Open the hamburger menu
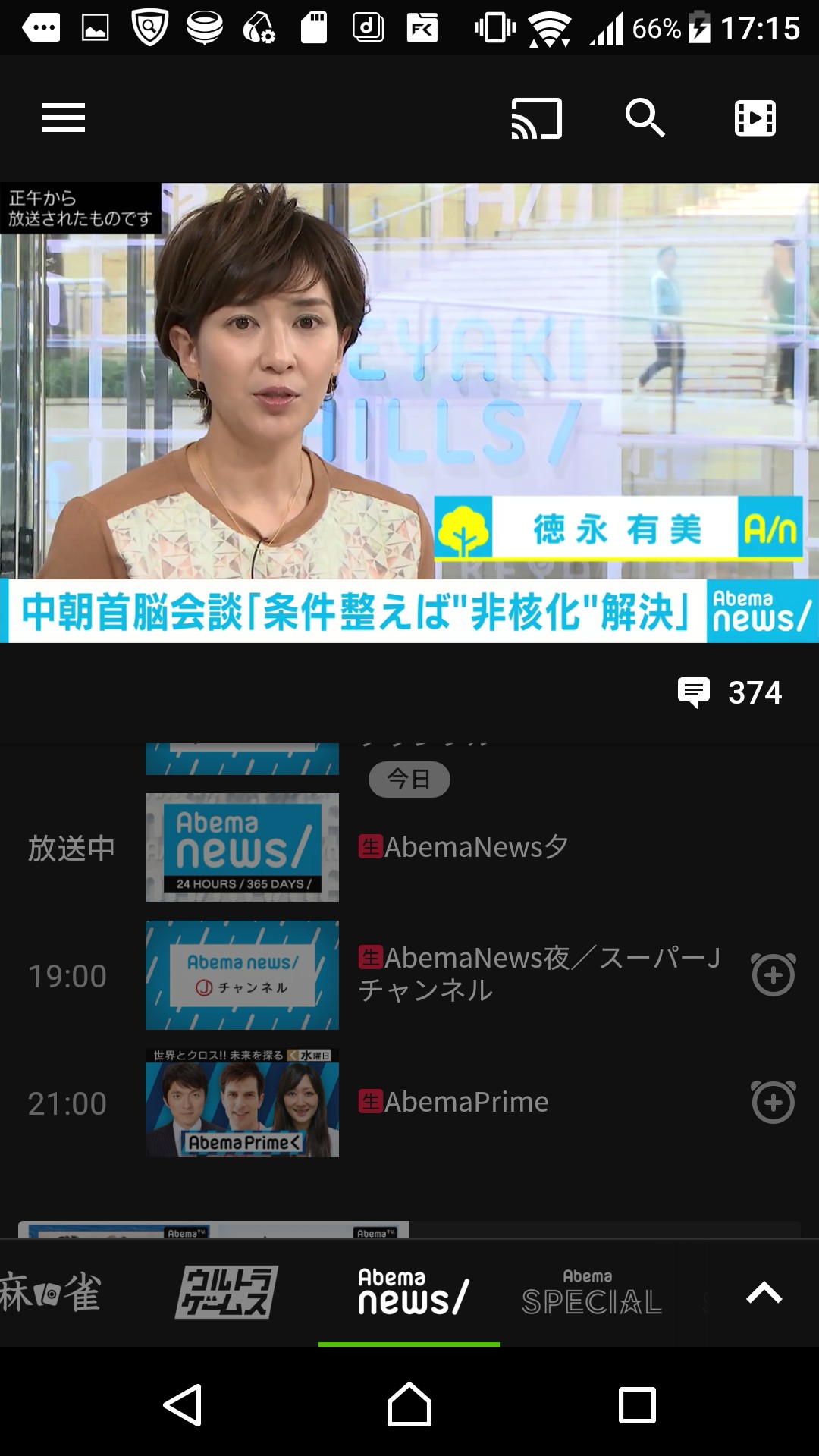 (x=64, y=118)
